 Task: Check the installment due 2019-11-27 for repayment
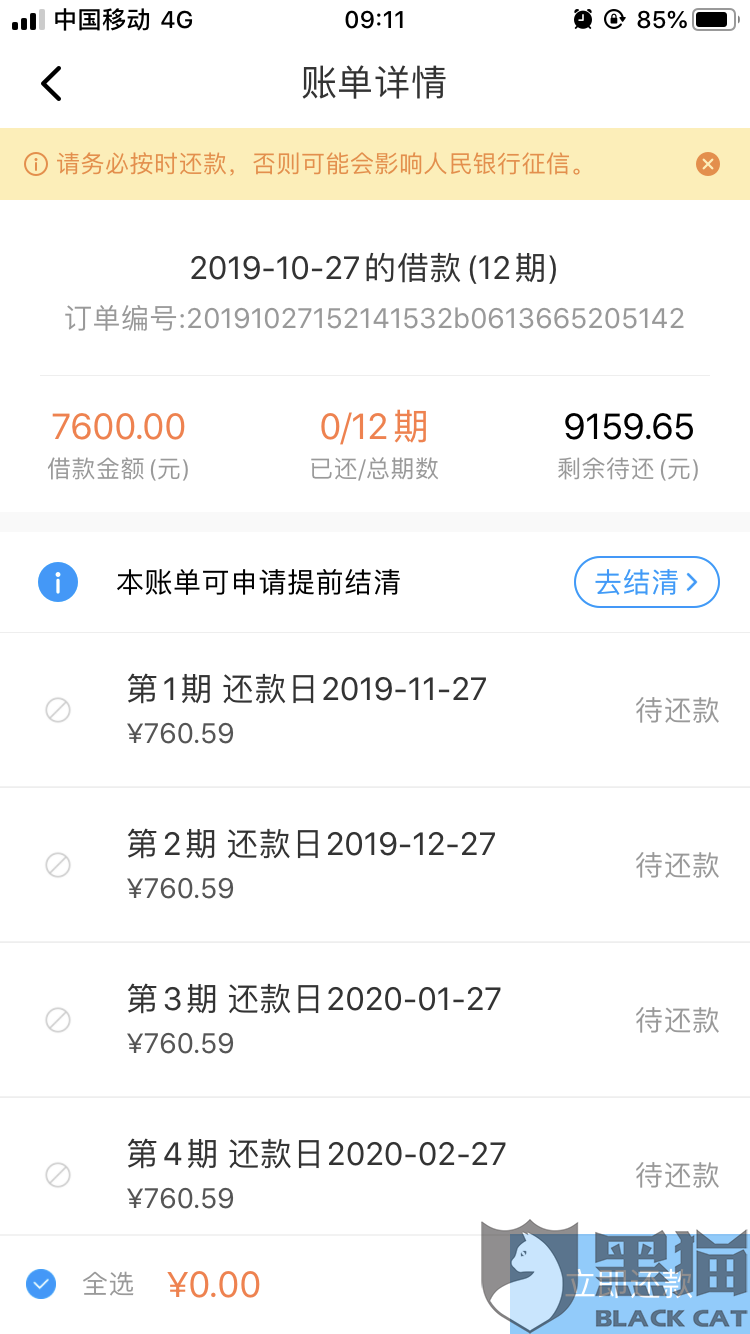click(x=57, y=710)
